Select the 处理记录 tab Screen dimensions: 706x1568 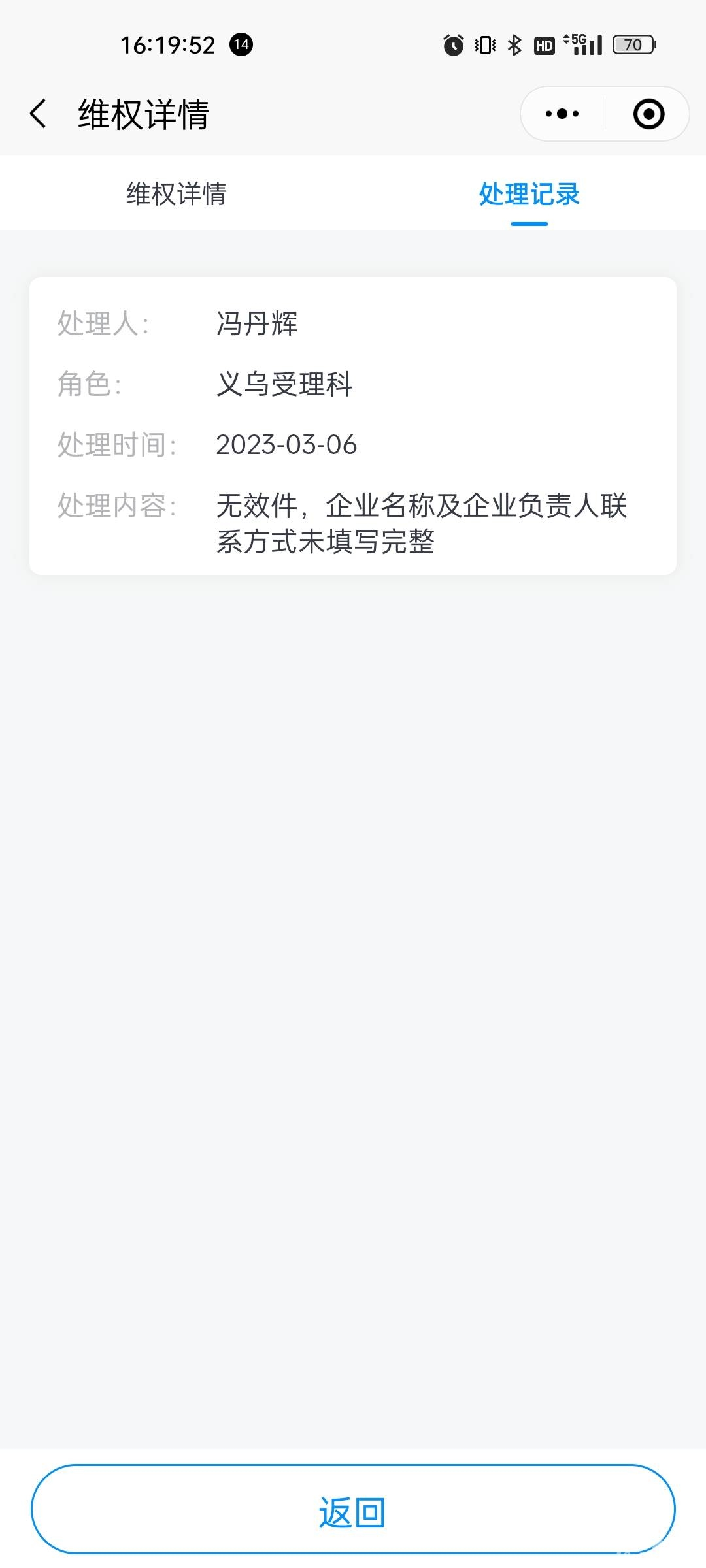click(529, 194)
